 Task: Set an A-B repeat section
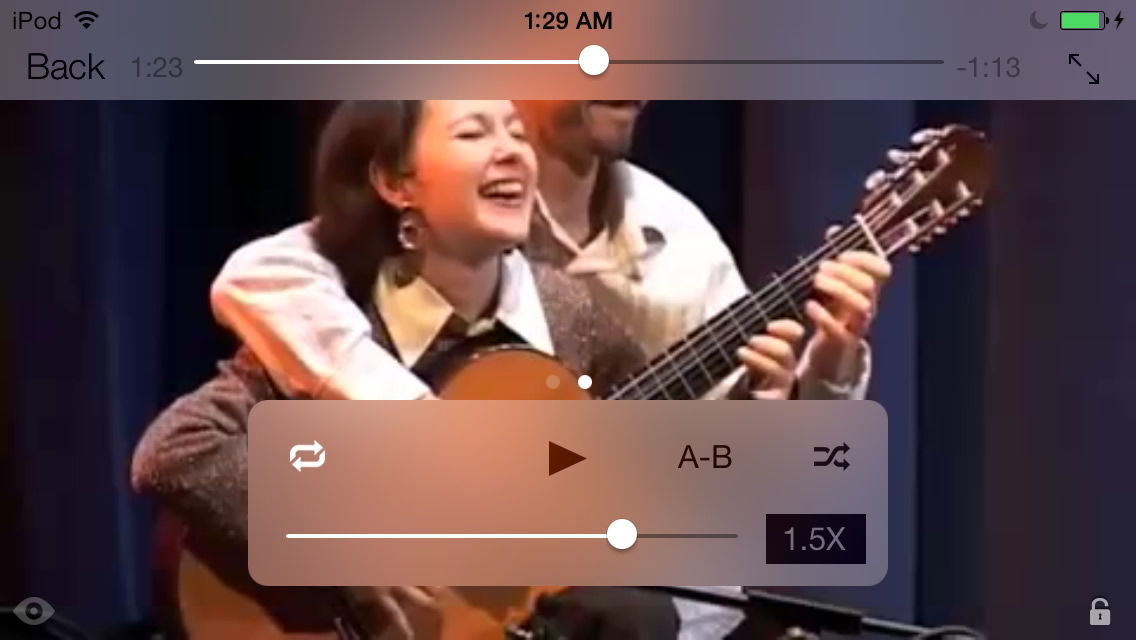tap(705, 458)
